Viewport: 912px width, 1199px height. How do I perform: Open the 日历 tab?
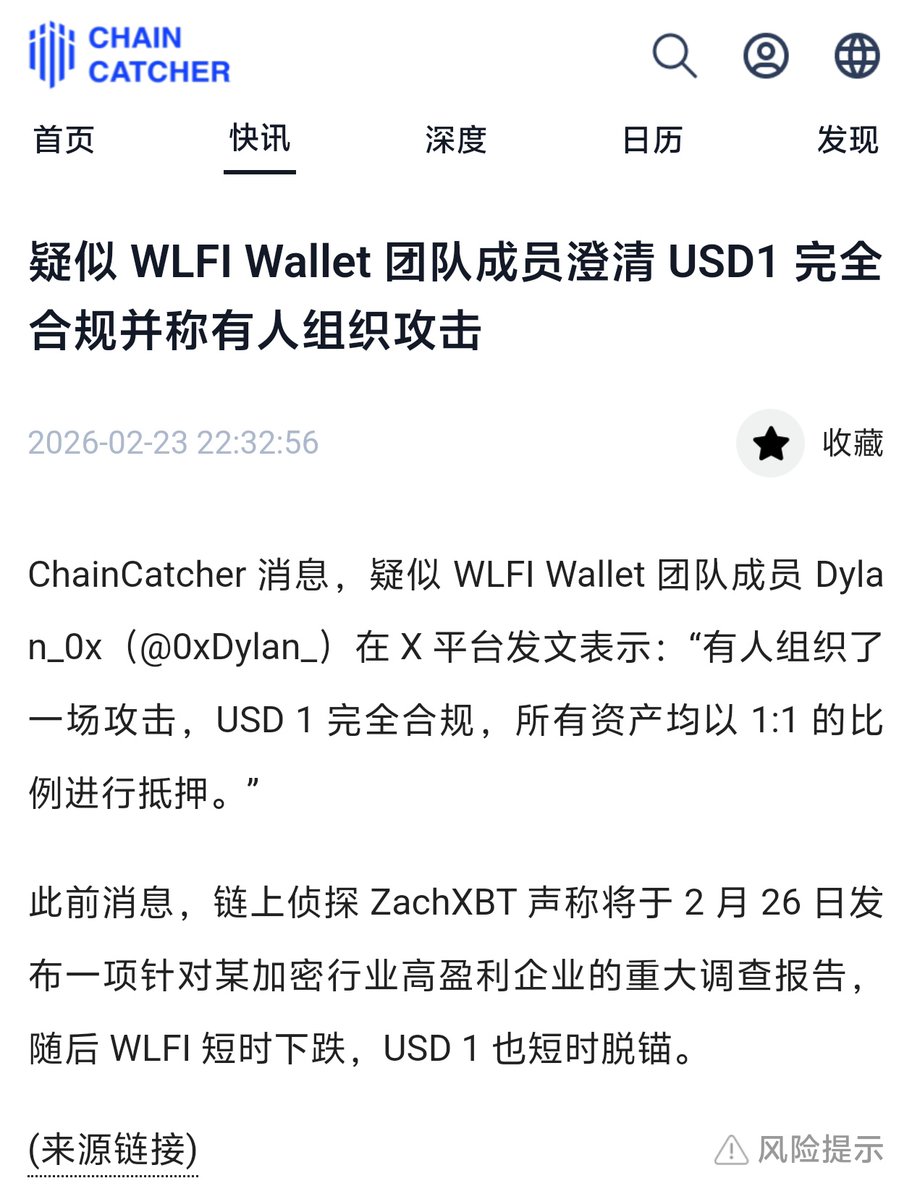pyautogui.click(x=652, y=140)
